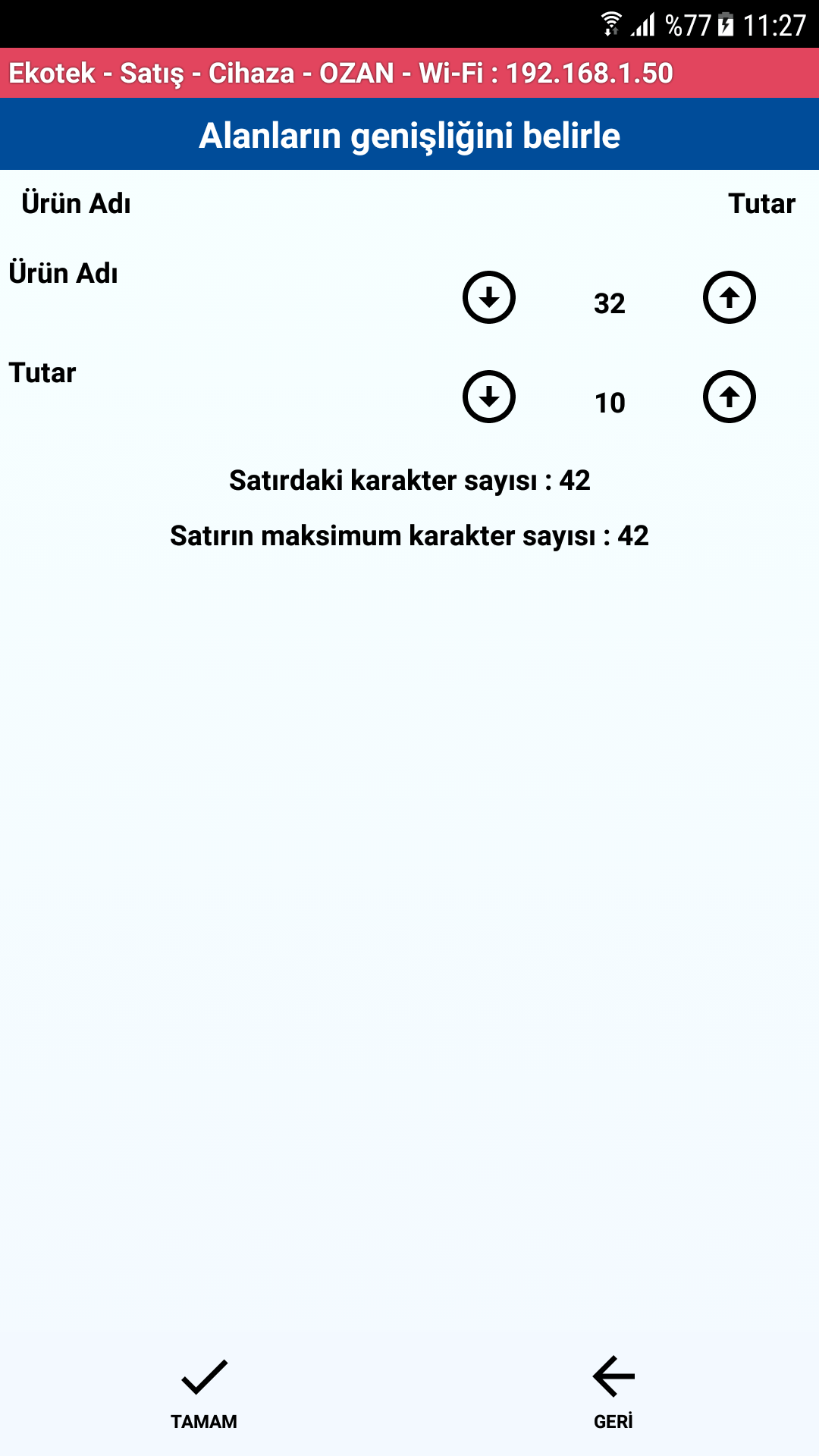The height and width of the screenshot is (1456, 819).
Task: Tap the Alanların genişliğini belirle title bar
Action: tap(409, 136)
